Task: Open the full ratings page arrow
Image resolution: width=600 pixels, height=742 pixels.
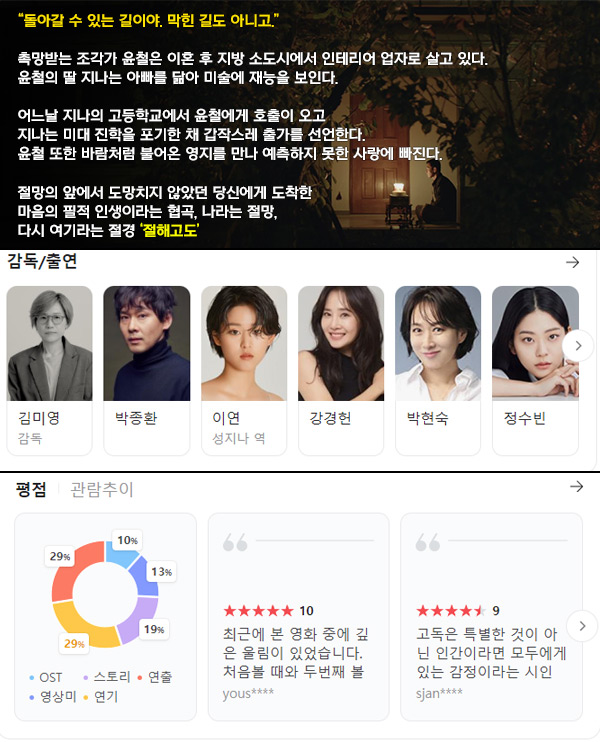Action: (576, 487)
